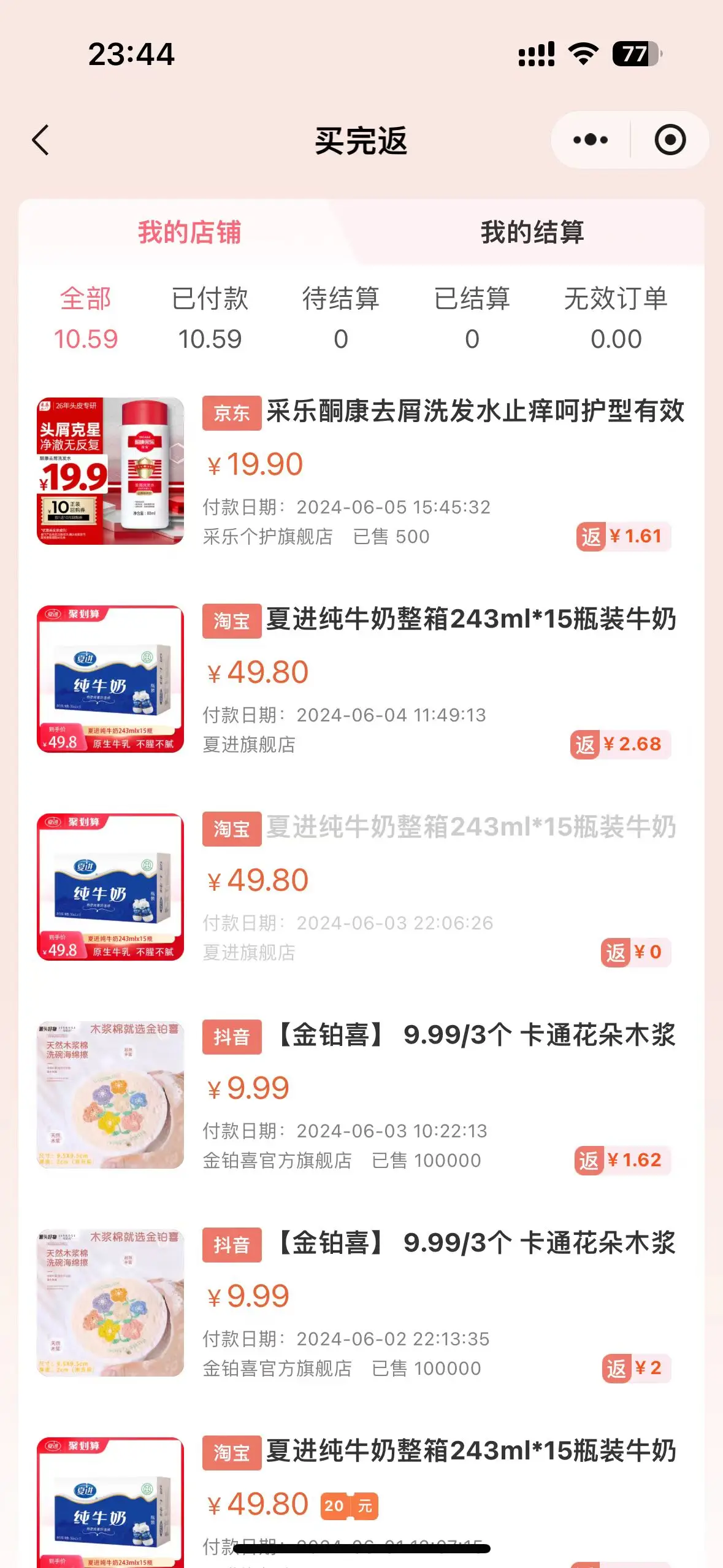Open the mini-program more options menu
Image resolution: width=723 pixels, height=1568 pixels.
pos(590,140)
